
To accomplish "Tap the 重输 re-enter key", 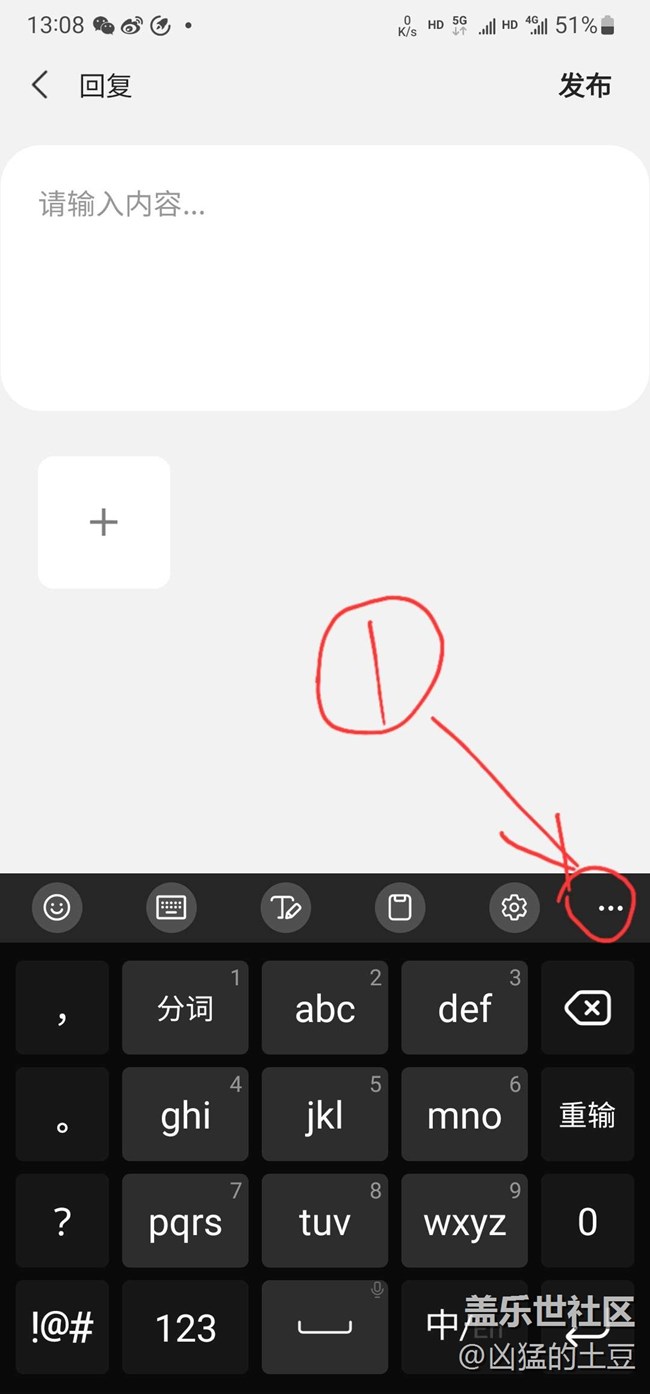I will coord(588,1114).
